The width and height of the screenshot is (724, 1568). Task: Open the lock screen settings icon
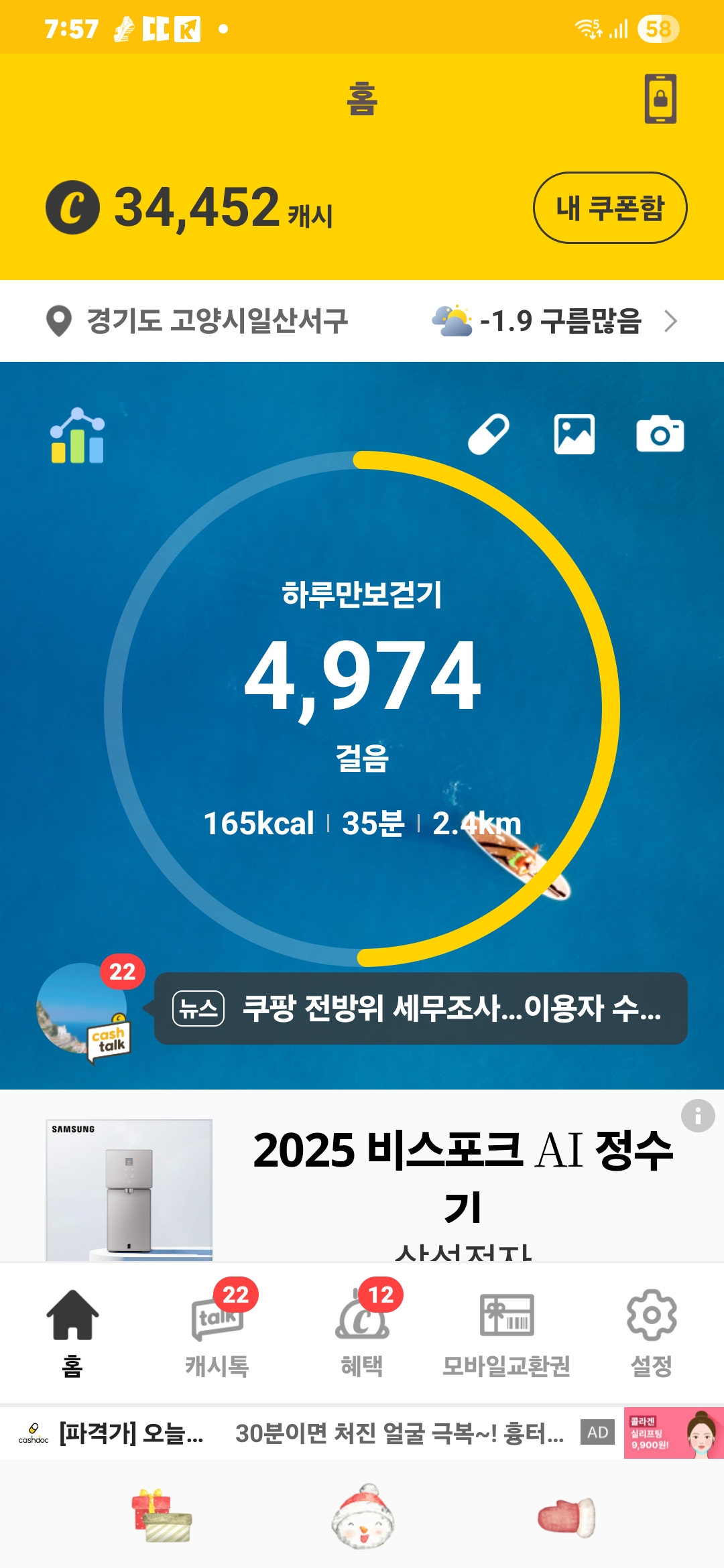pos(660,99)
